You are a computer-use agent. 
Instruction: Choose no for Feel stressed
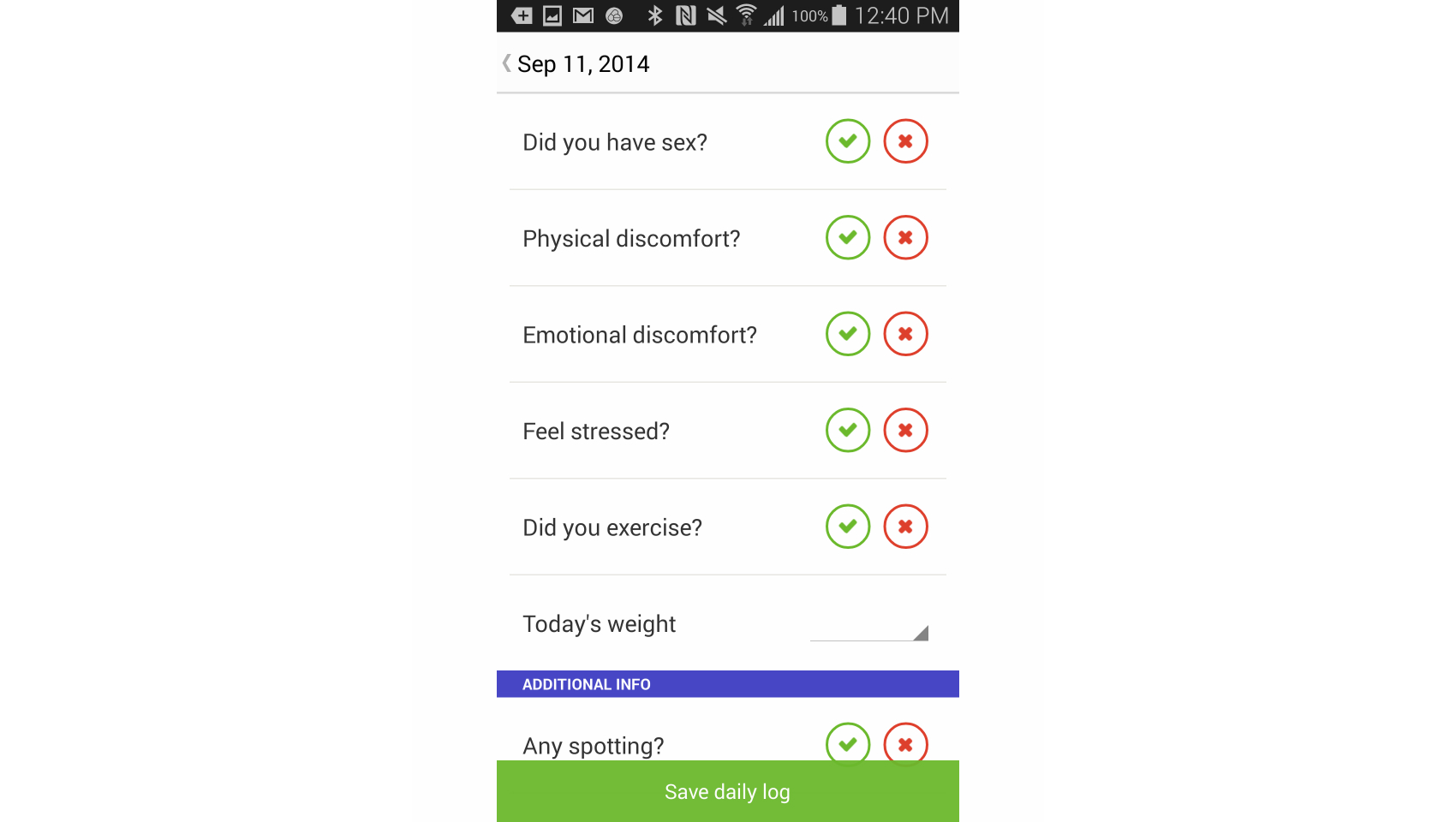905,430
